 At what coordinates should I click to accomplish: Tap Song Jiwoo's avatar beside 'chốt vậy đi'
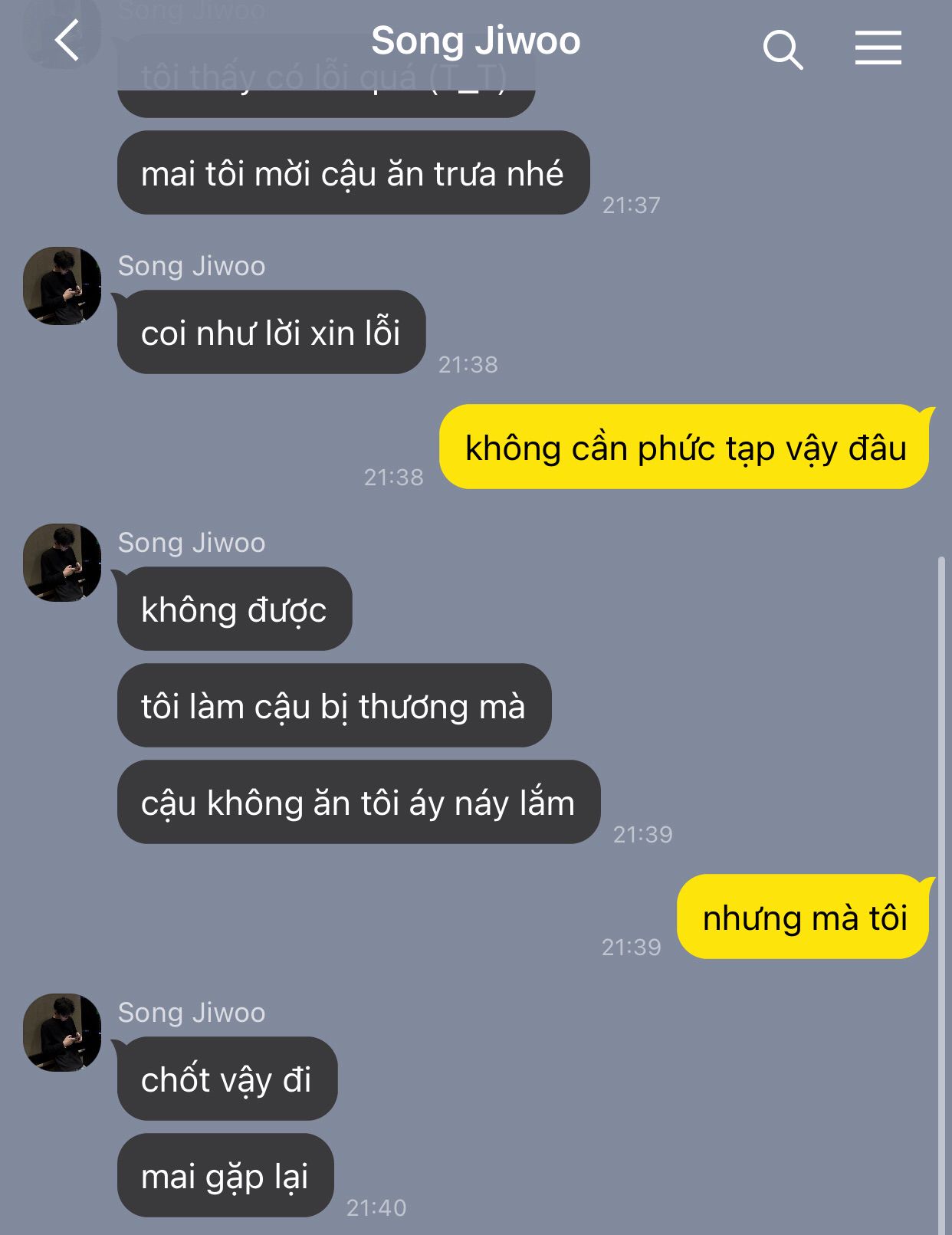[62, 1032]
